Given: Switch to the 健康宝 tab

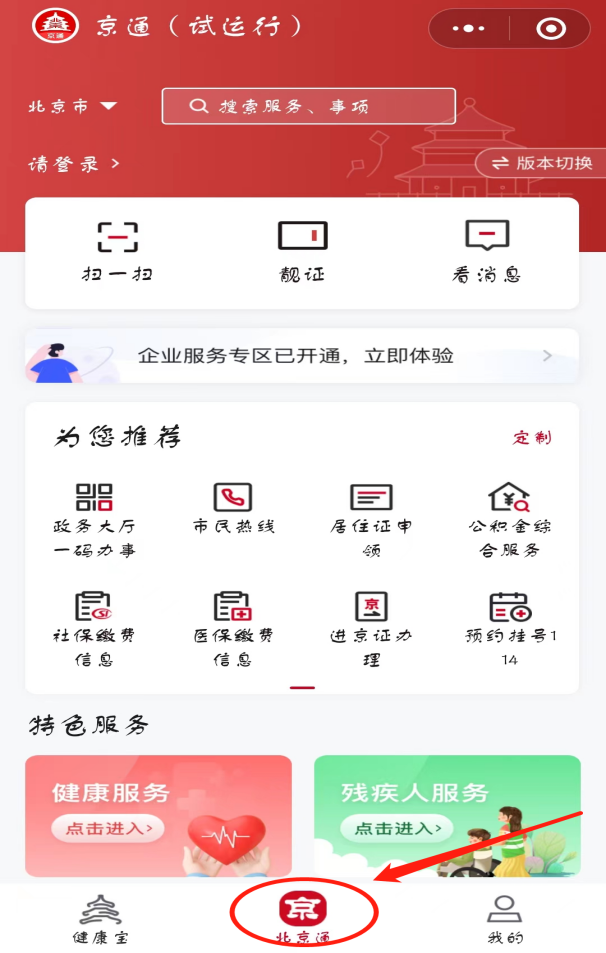Looking at the screenshot, I should click(100, 919).
